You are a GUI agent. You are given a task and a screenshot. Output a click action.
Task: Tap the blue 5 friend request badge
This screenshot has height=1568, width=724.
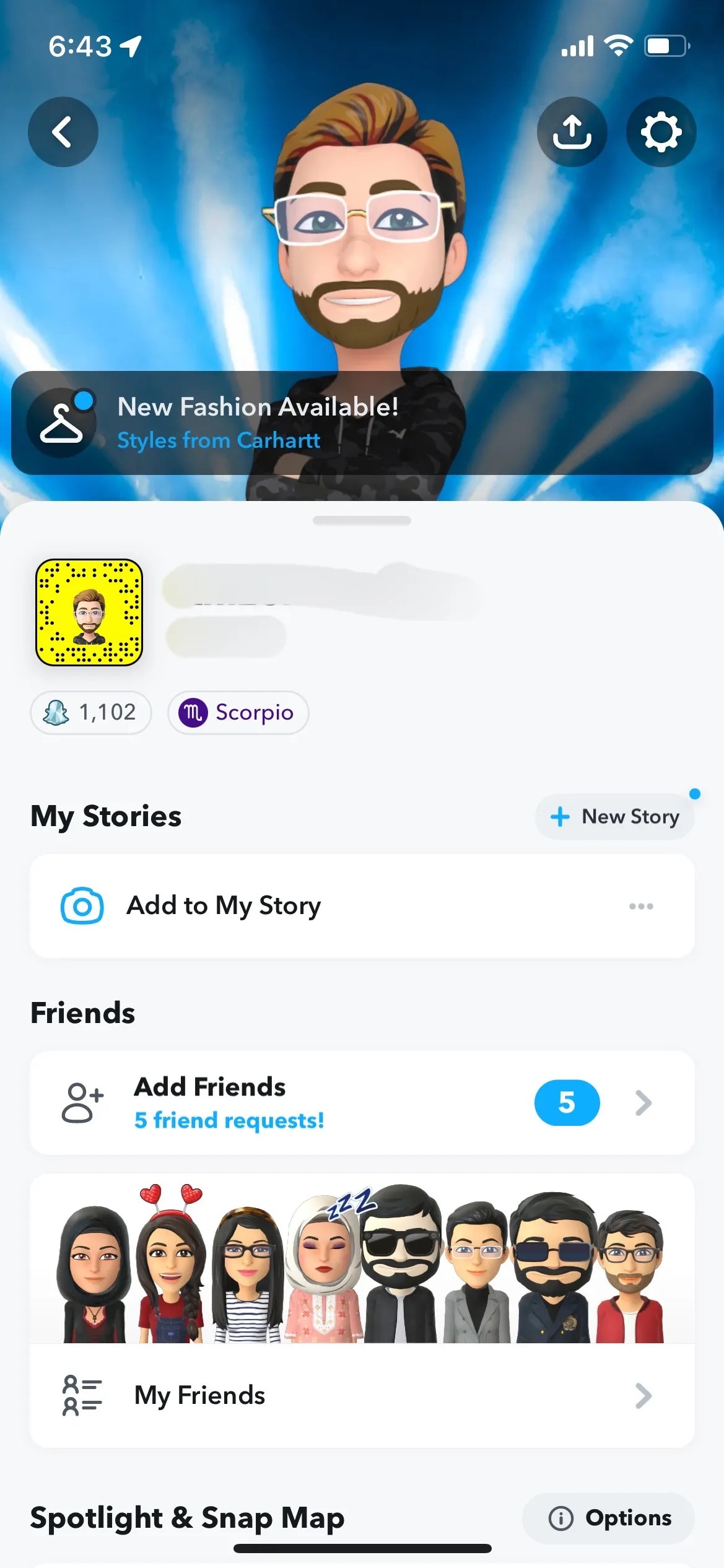pyautogui.click(x=566, y=1102)
